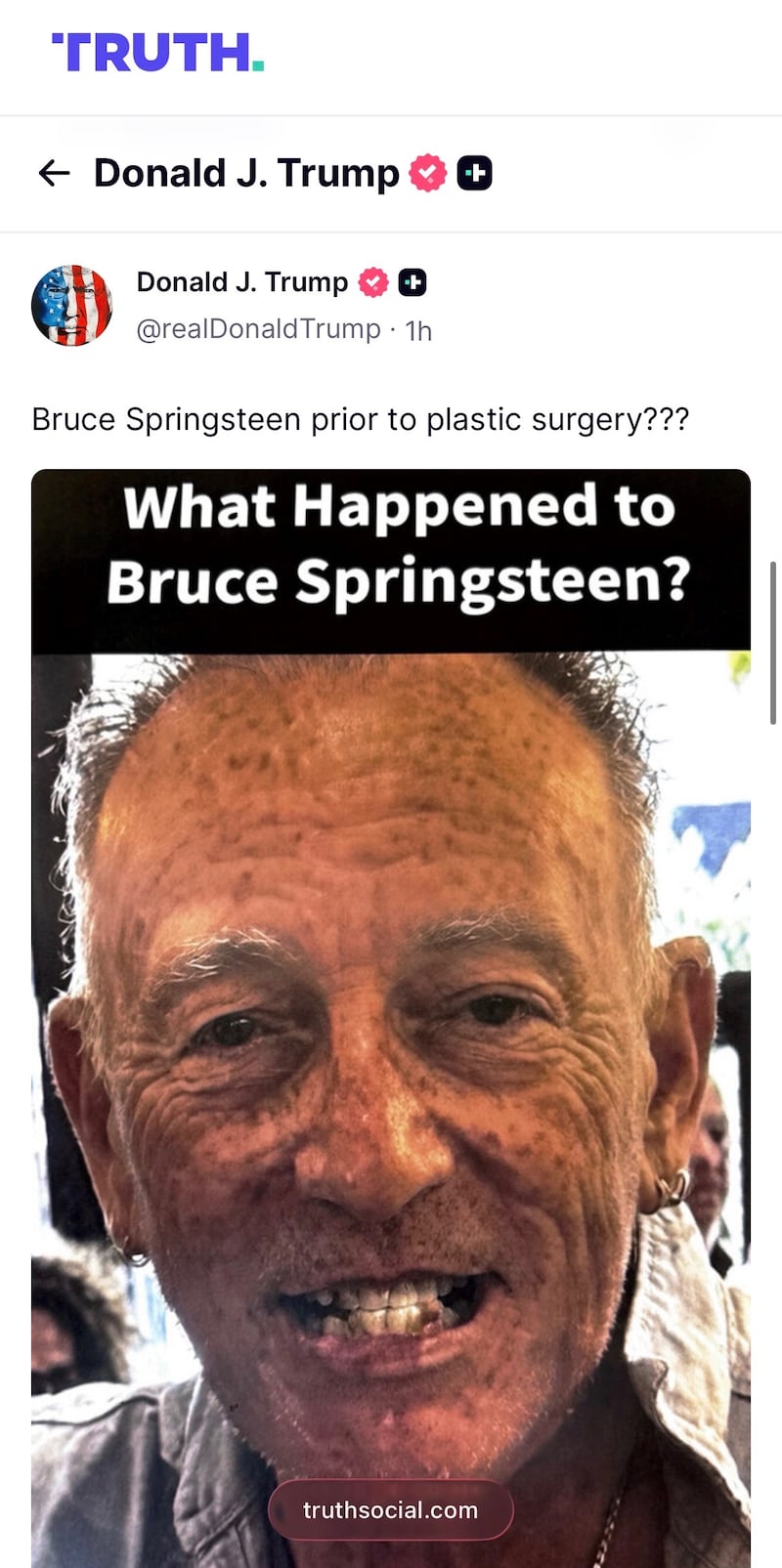Image resolution: width=782 pixels, height=1568 pixels.
Task: Open the @realDonaldTrump handle
Action: point(258,329)
